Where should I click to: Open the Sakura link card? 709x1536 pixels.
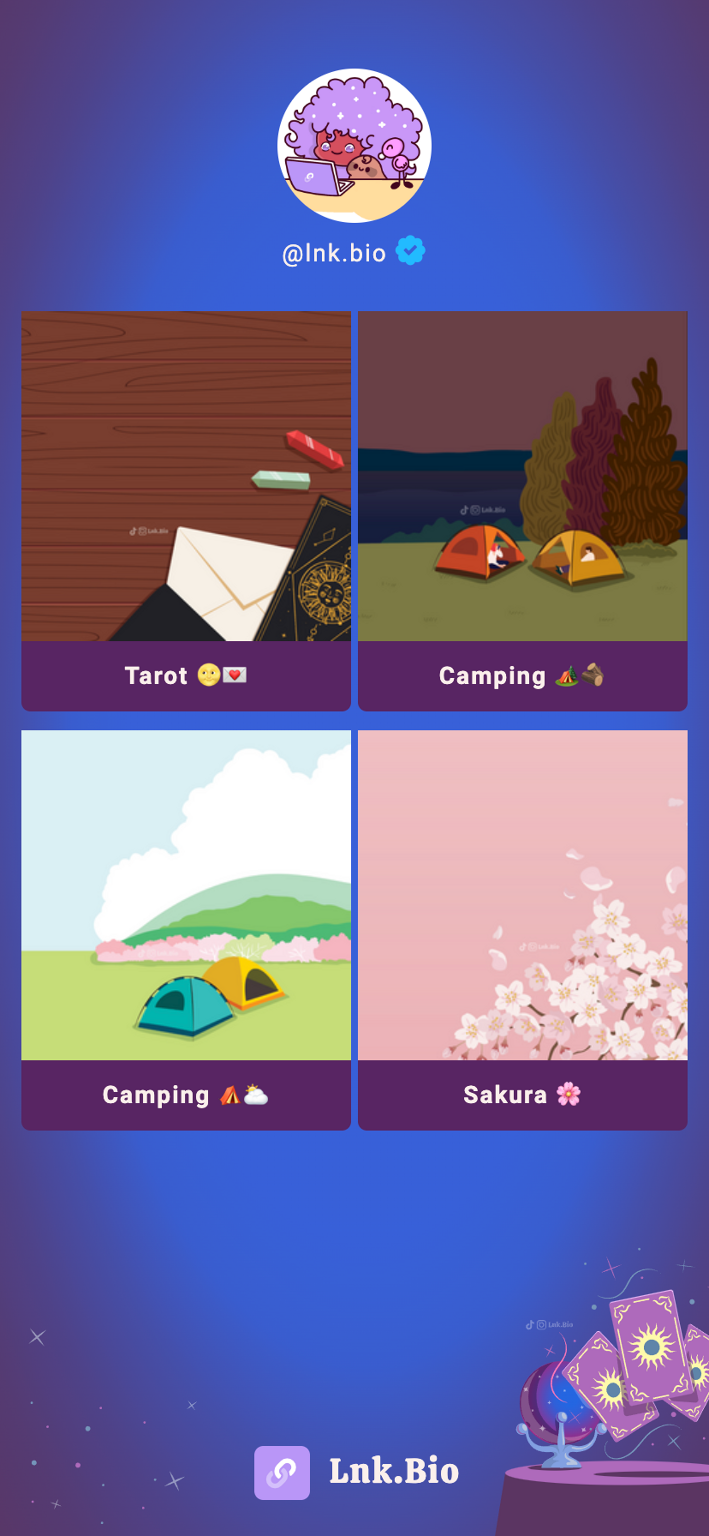click(523, 930)
